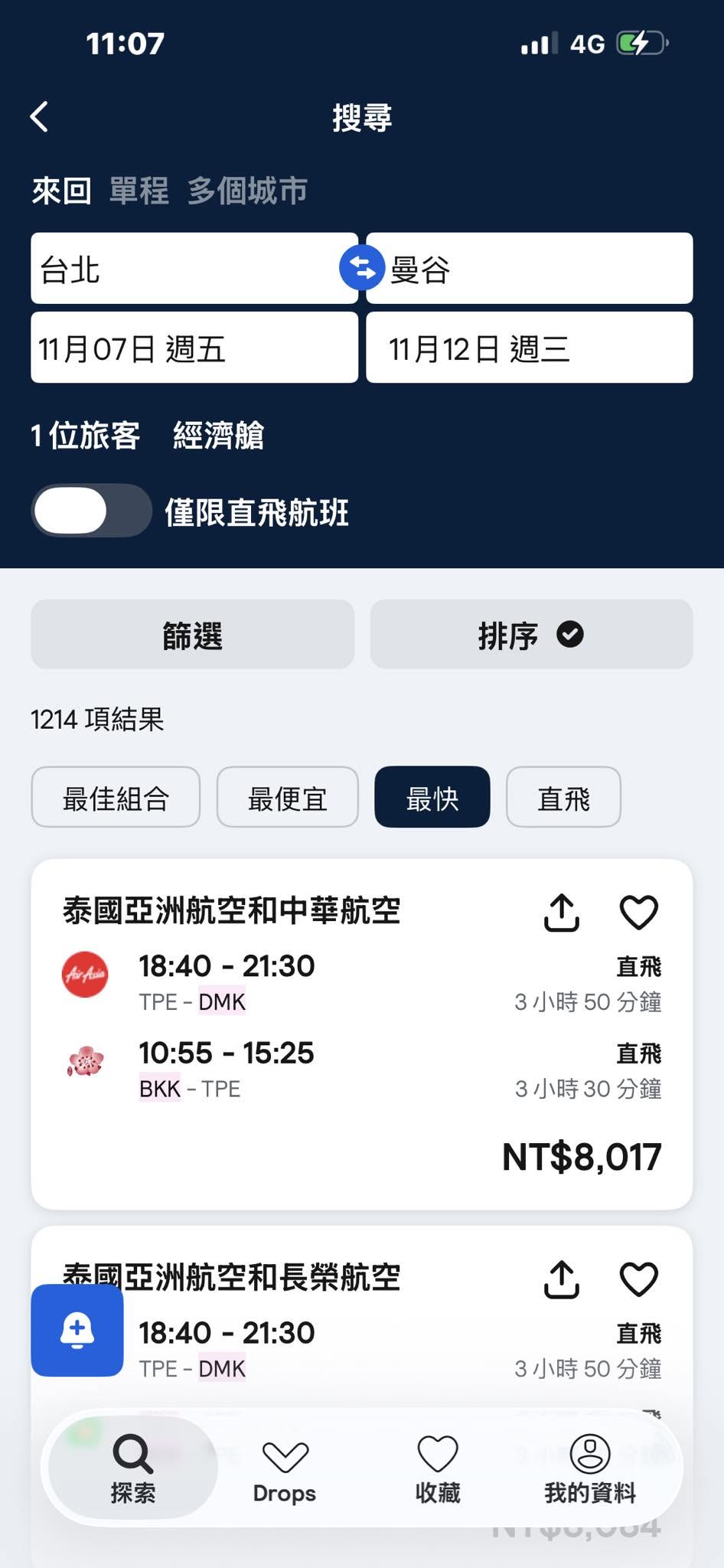Select the 多個城市 trip option
This screenshot has height=1568, width=724.
pos(247,191)
